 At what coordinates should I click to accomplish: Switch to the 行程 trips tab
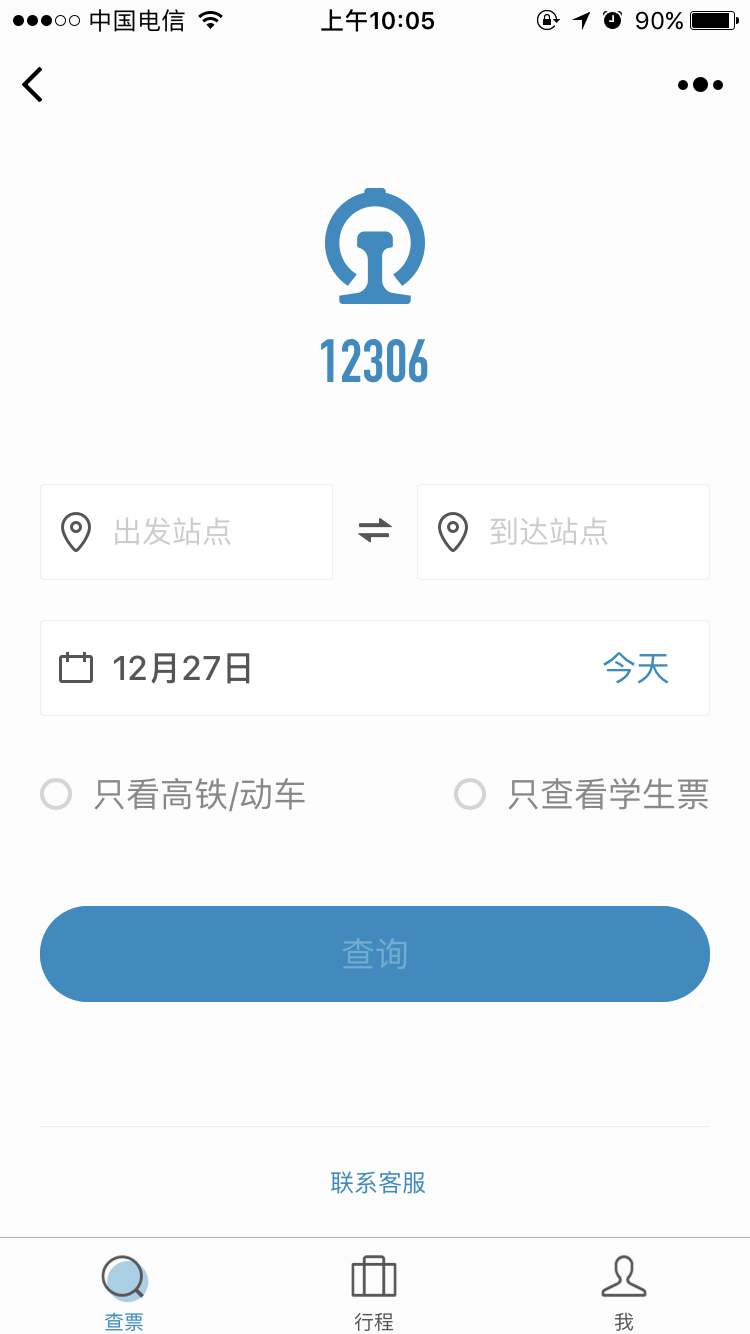pos(374,1293)
